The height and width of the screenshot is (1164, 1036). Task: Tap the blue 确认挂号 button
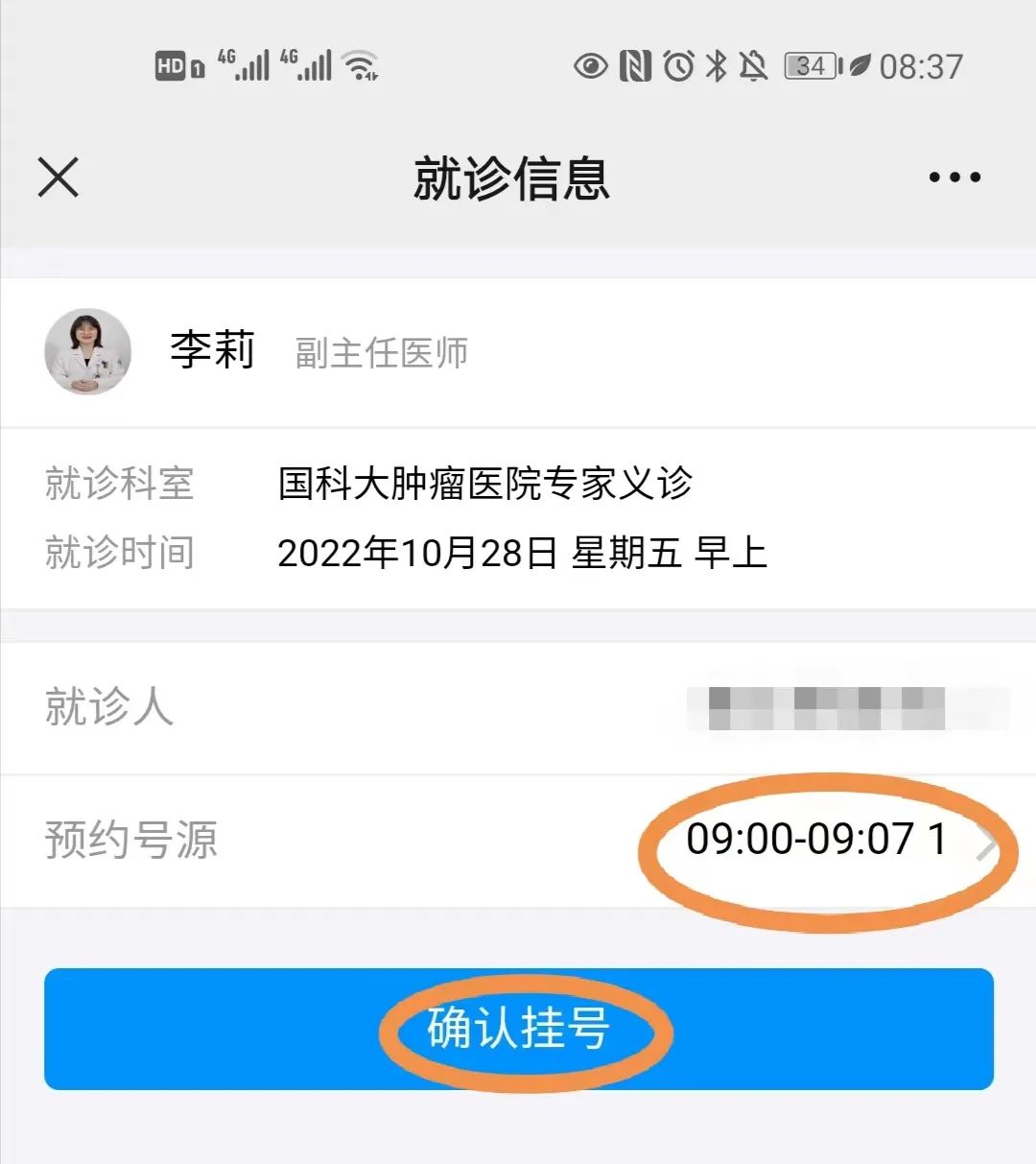(518, 1029)
